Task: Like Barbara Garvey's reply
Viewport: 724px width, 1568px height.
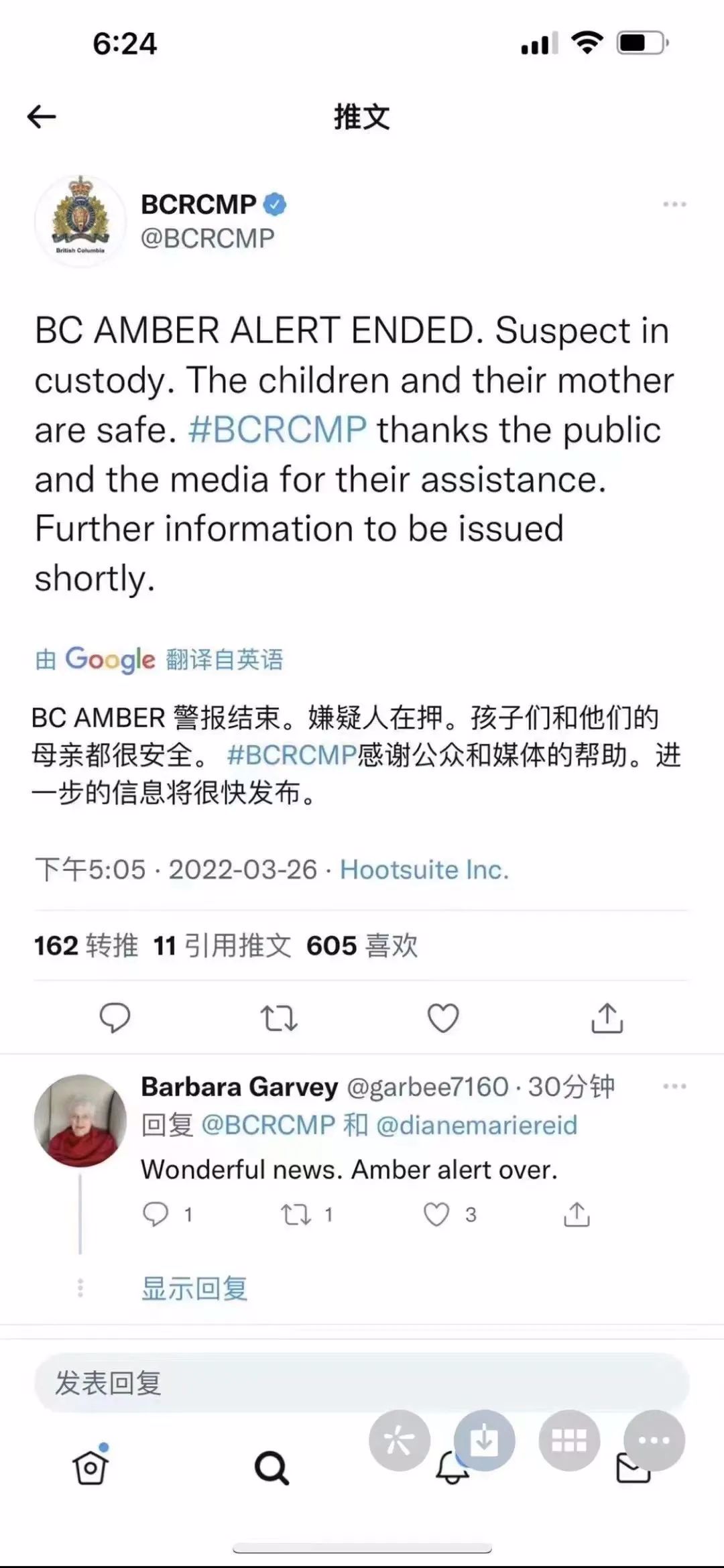Action: click(437, 1214)
